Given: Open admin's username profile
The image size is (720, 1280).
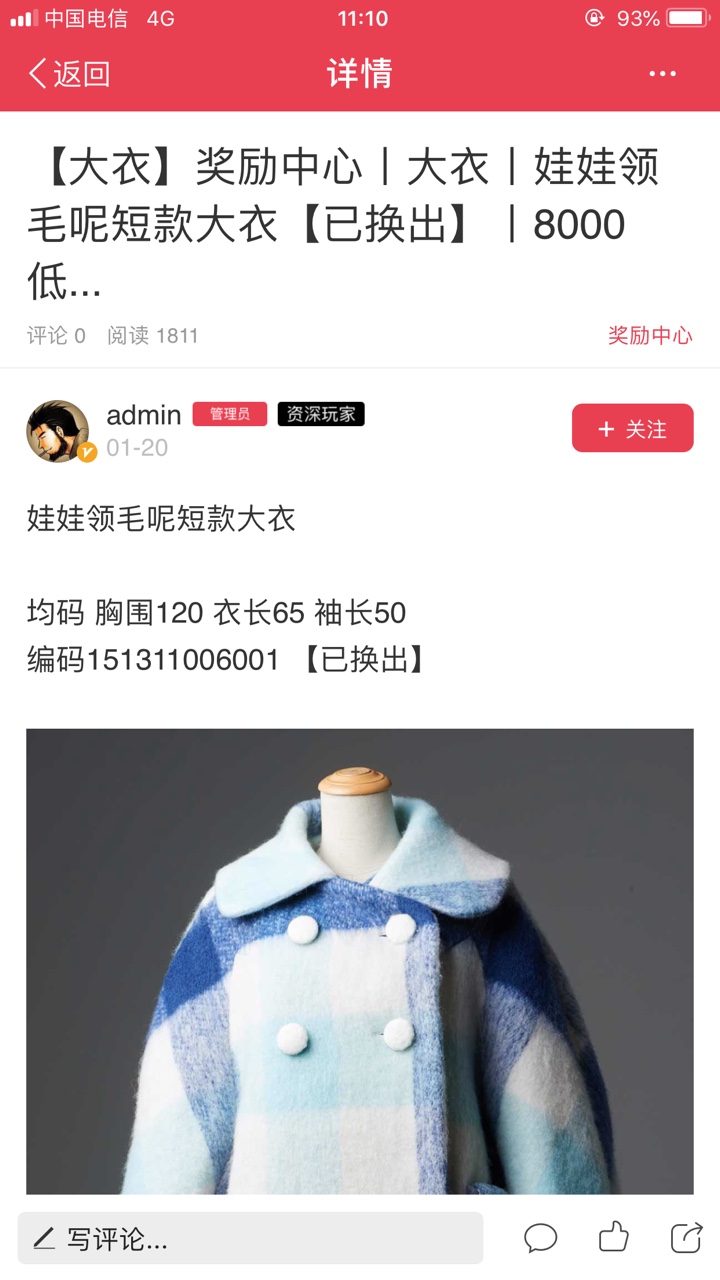Looking at the screenshot, I should (144, 415).
